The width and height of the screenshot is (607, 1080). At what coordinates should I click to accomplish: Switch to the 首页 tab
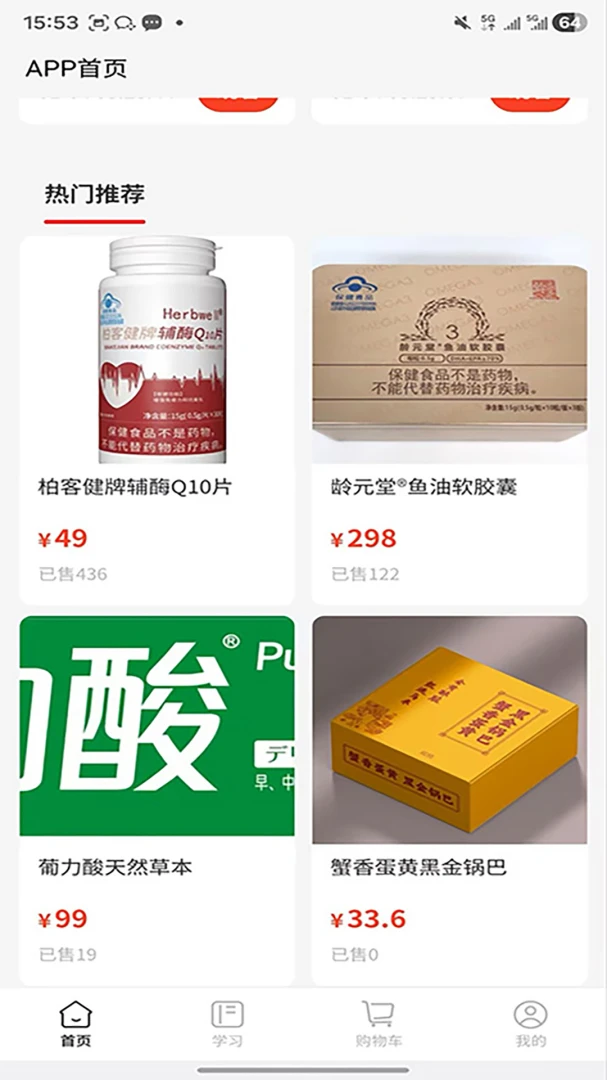pos(76,1024)
